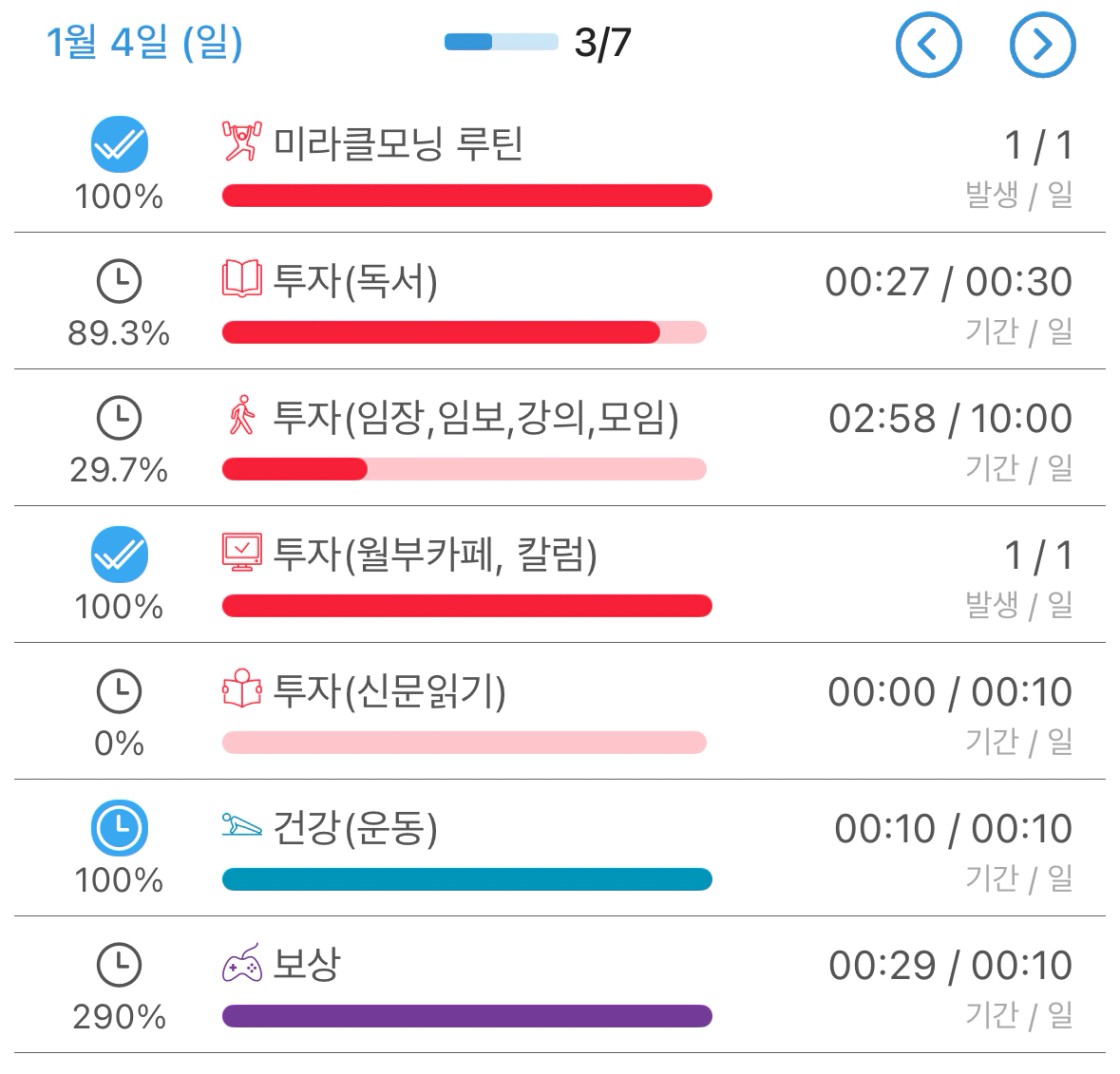Start the timer for 보상

119,966
